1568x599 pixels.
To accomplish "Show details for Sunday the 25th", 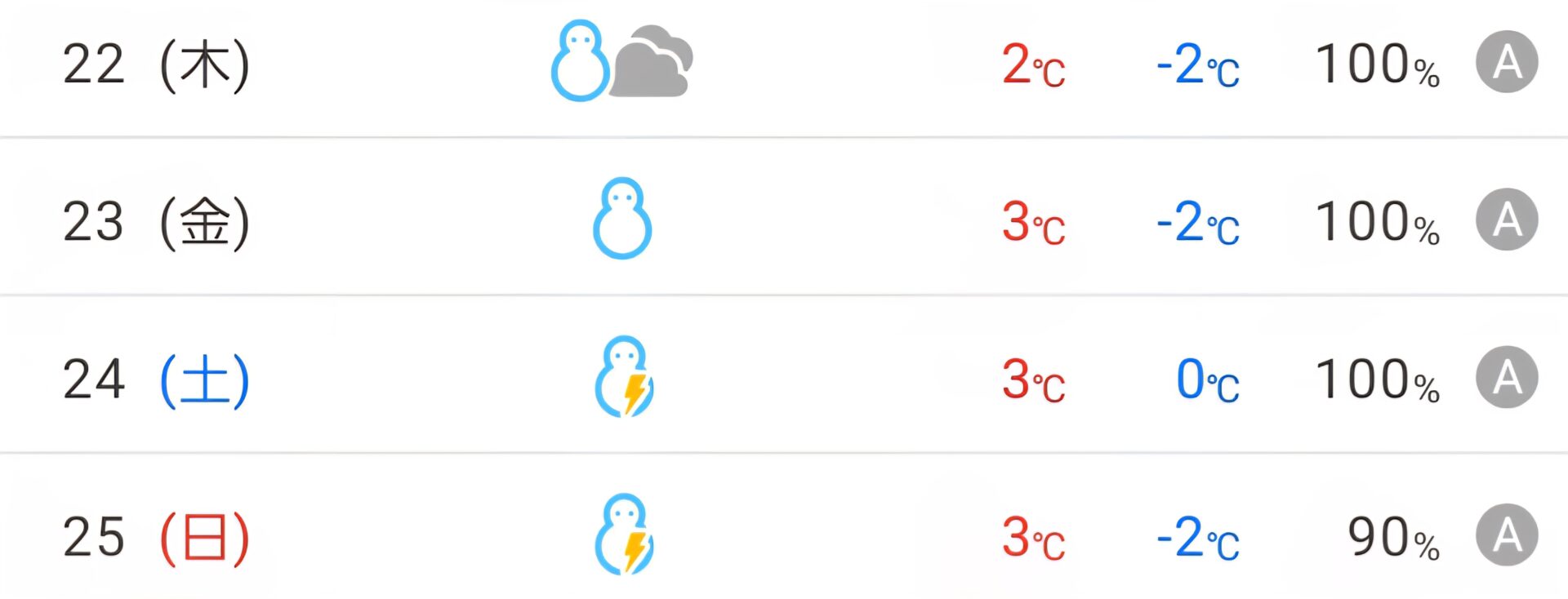I will coord(155,537).
